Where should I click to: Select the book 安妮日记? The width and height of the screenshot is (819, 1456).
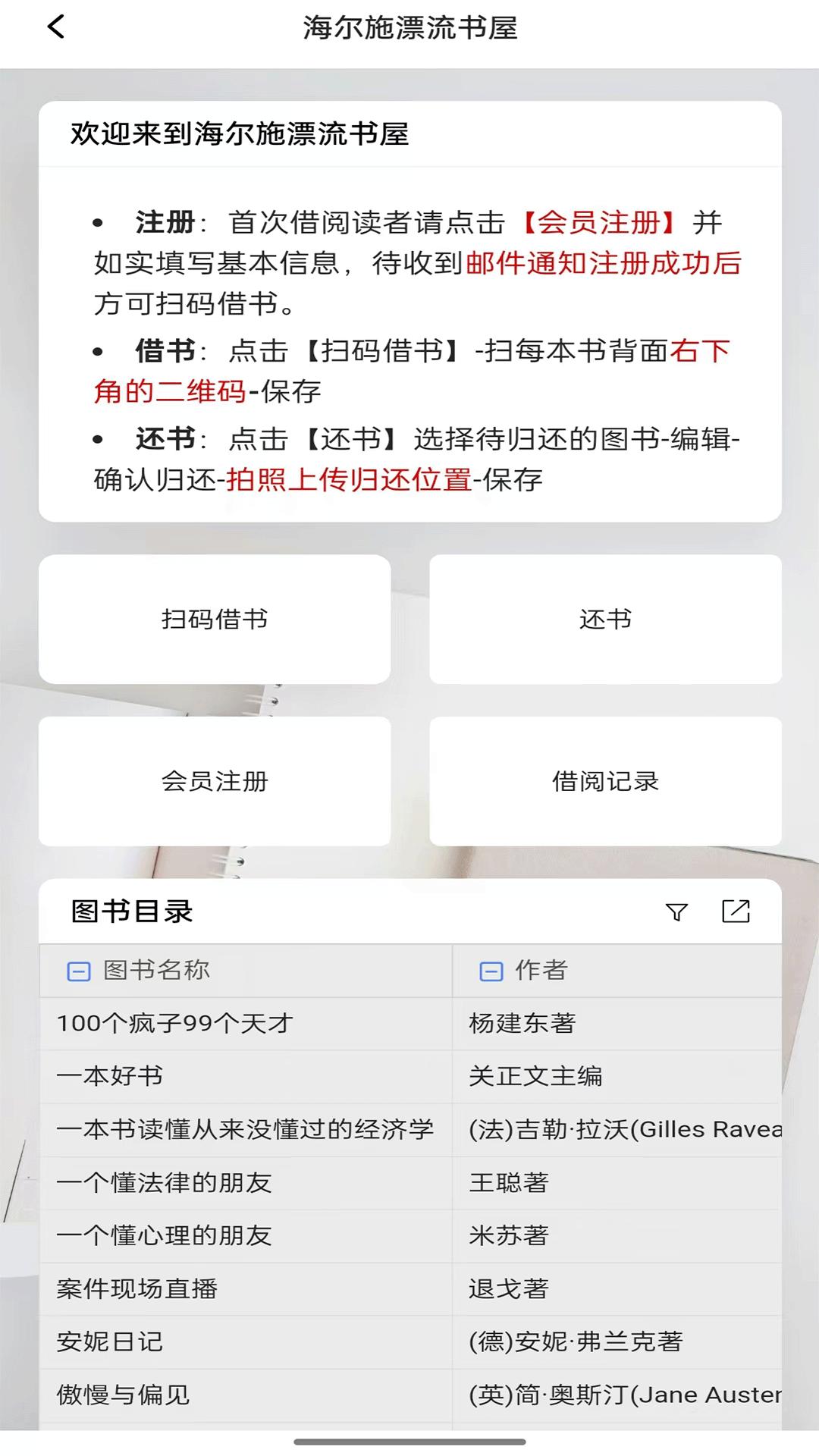108,1343
